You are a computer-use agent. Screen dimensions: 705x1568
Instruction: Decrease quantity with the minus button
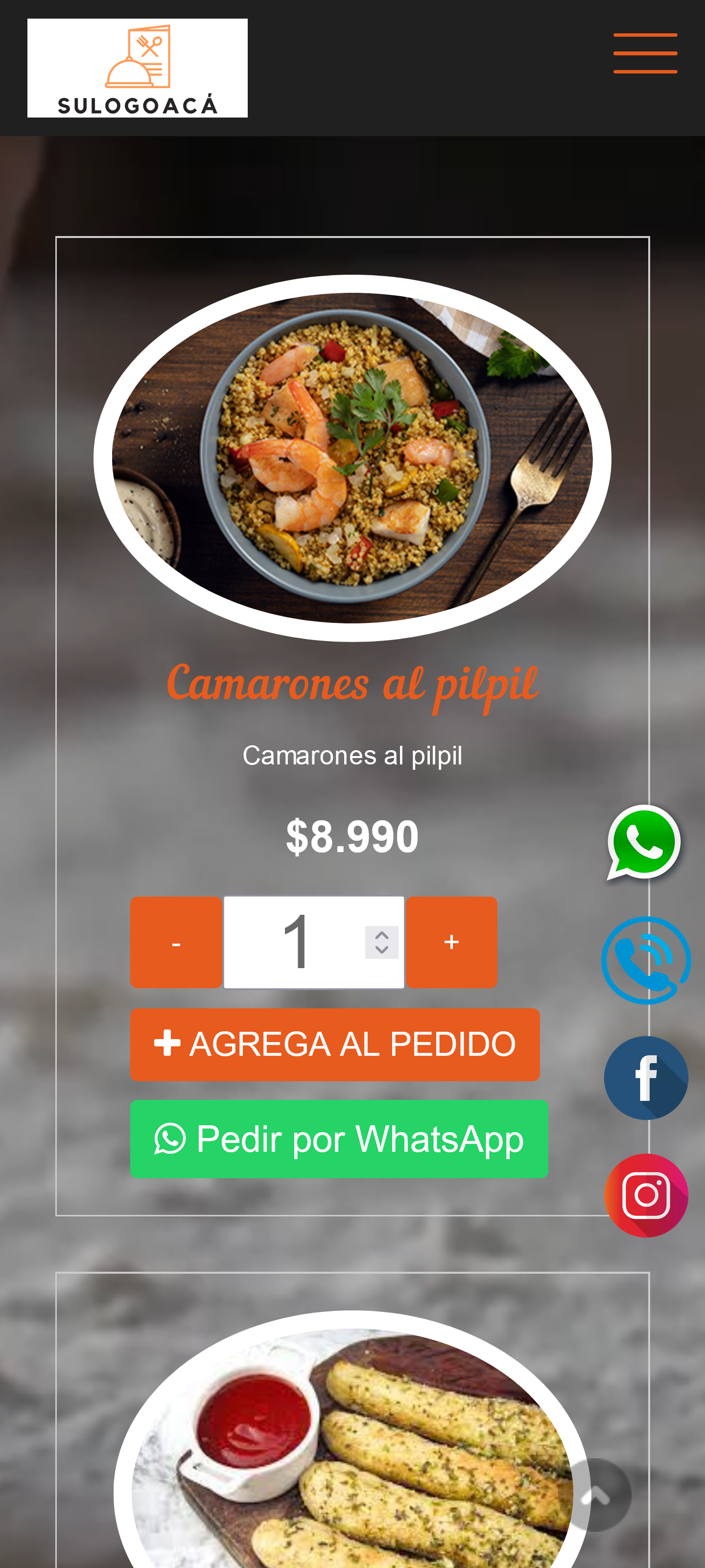click(x=176, y=942)
